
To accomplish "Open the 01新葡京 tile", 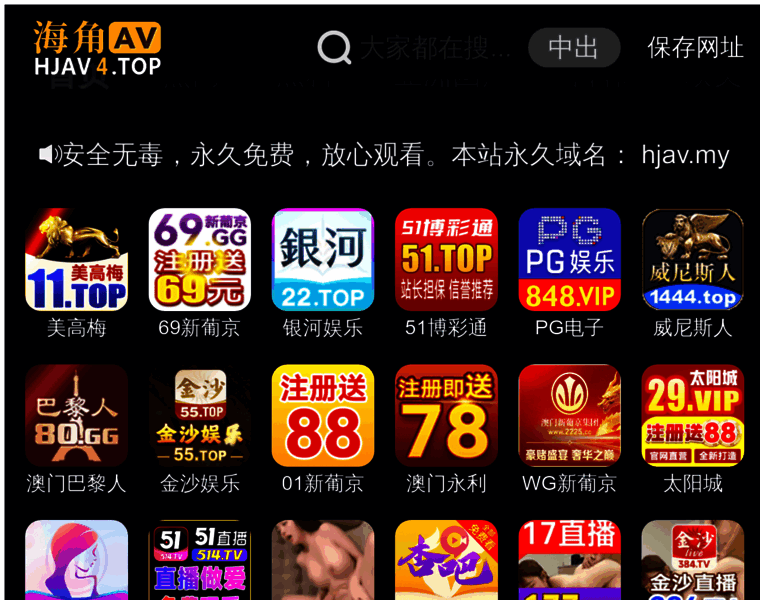I will click(x=323, y=416).
